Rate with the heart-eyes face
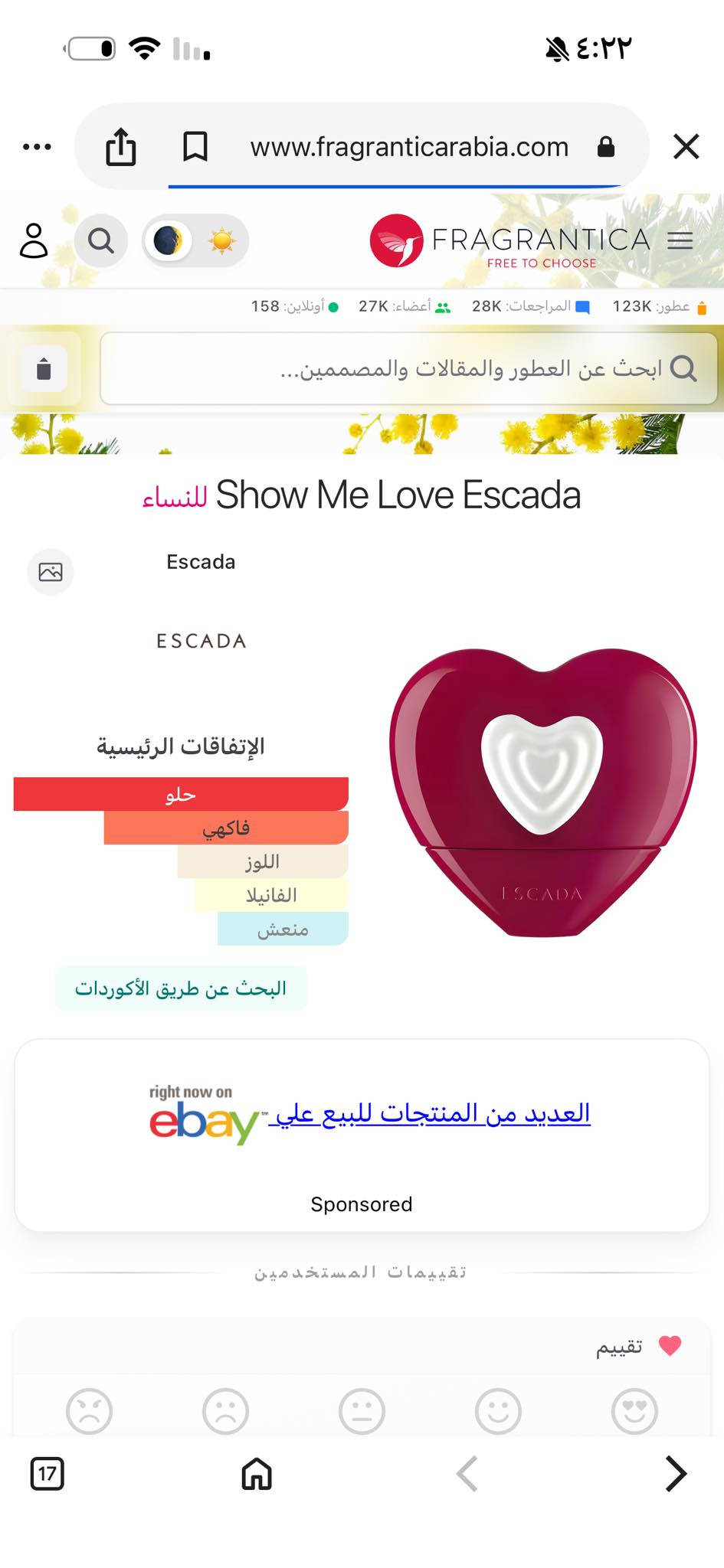The width and height of the screenshot is (724, 1568). 634,1411
